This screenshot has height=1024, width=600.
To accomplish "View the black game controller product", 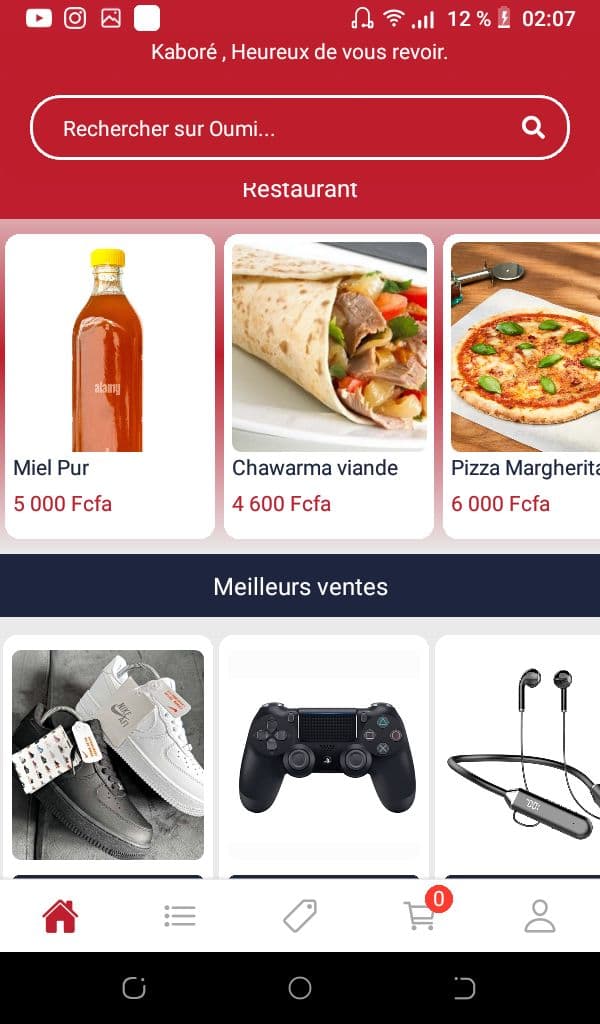I will 327,755.
